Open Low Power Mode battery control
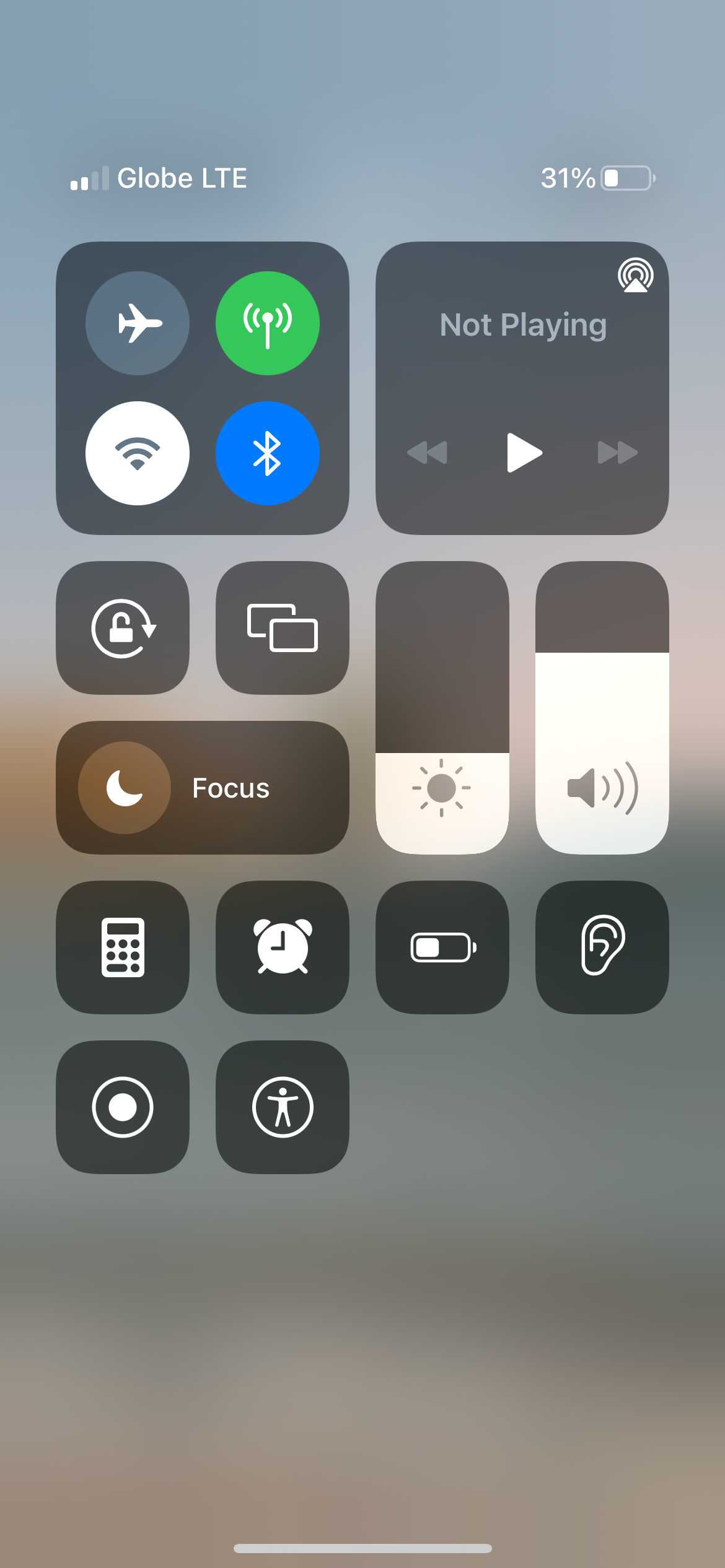The width and height of the screenshot is (725, 1568). pos(442,947)
